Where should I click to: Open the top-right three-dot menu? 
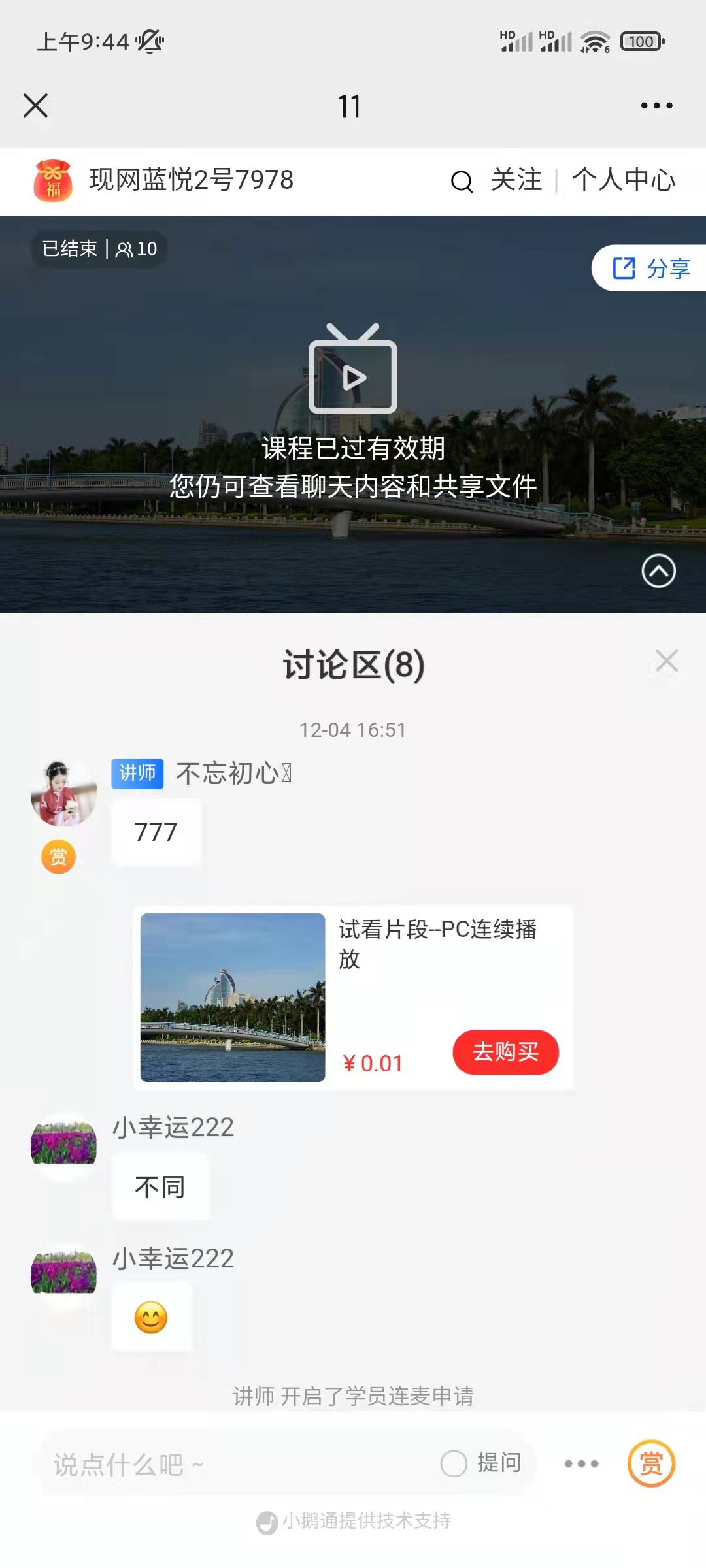(x=656, y=105)
